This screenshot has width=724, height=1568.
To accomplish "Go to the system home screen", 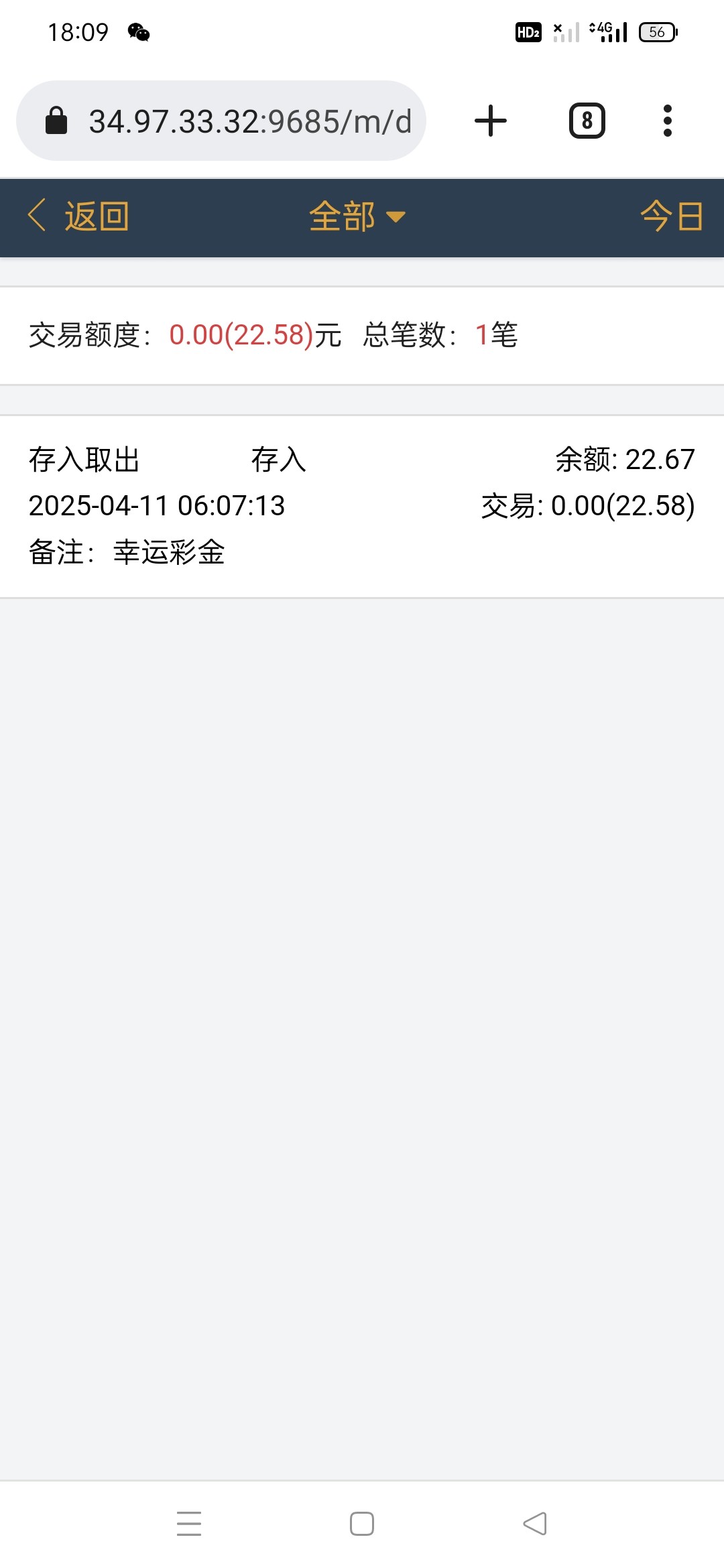I will pos(362,1524).
